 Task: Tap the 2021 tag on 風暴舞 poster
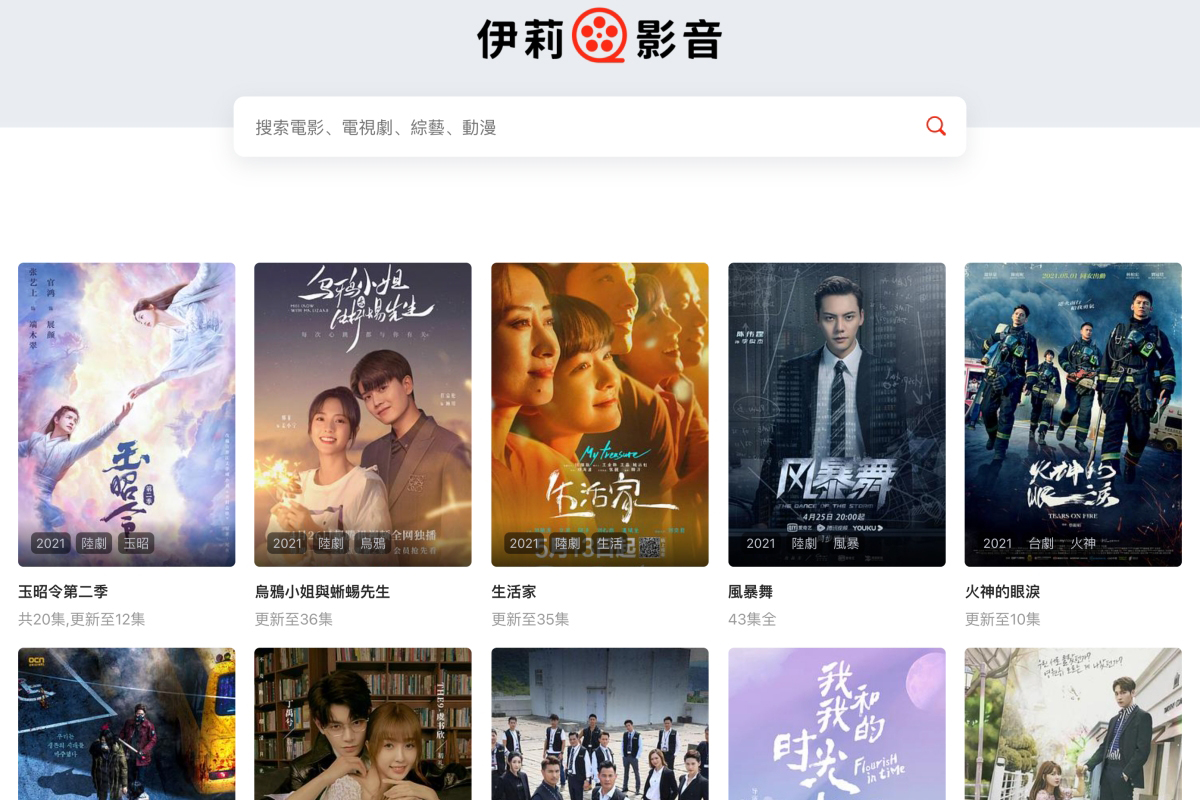point(761,543)
